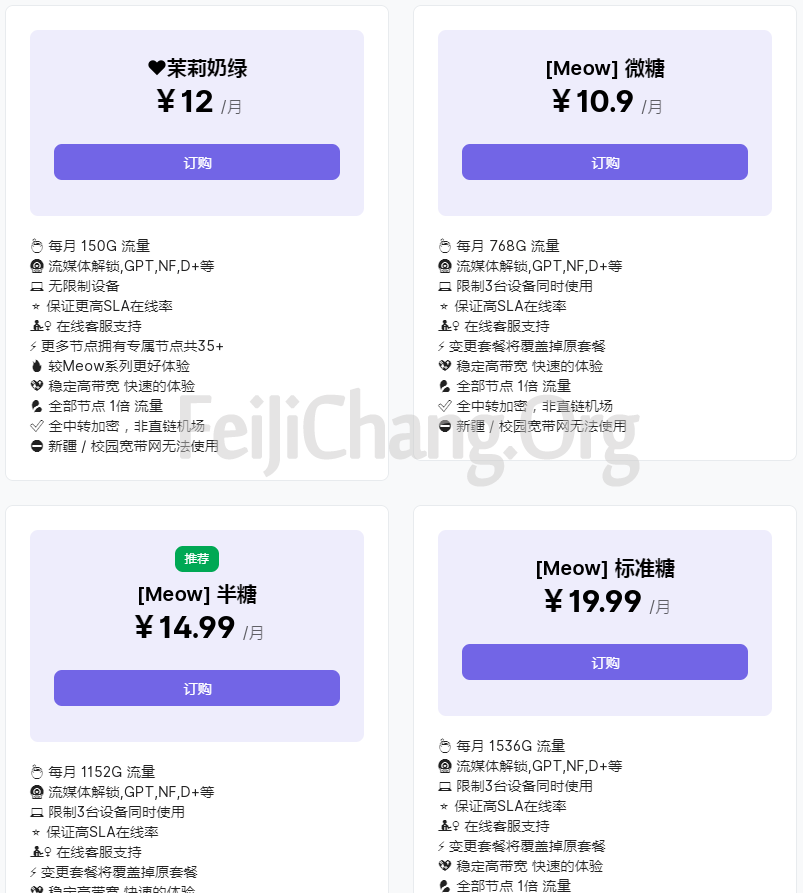Tap 订购 under 茉莉奶绿 plan
The width and height of the screenshot is (803, 893).
click(197, 162)
